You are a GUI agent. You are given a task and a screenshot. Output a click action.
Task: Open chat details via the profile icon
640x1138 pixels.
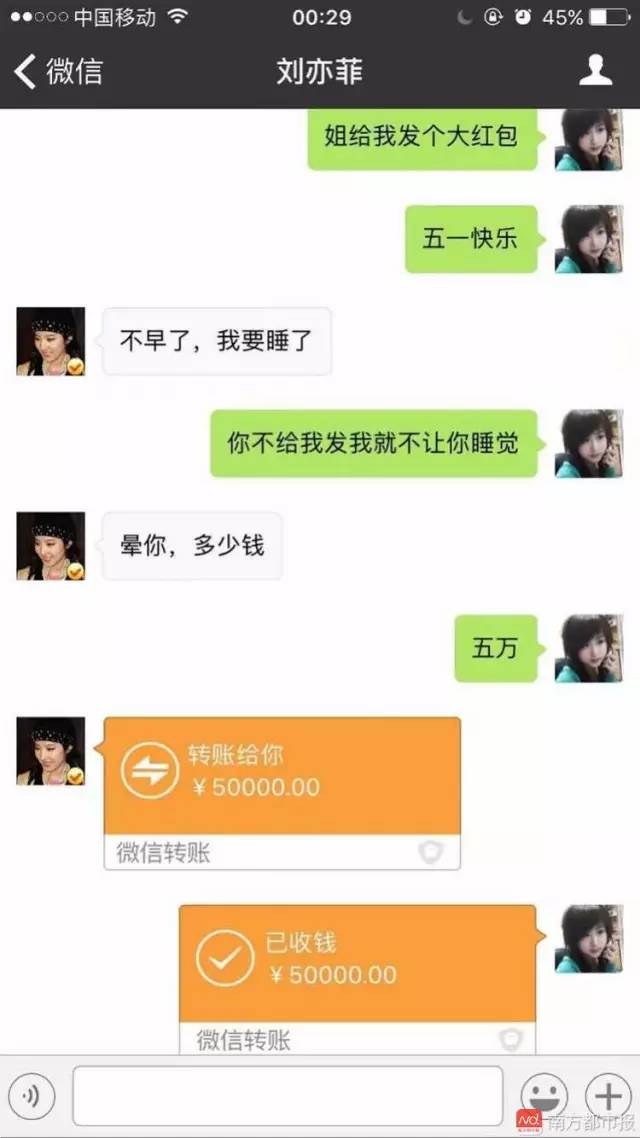coord(596,71)
